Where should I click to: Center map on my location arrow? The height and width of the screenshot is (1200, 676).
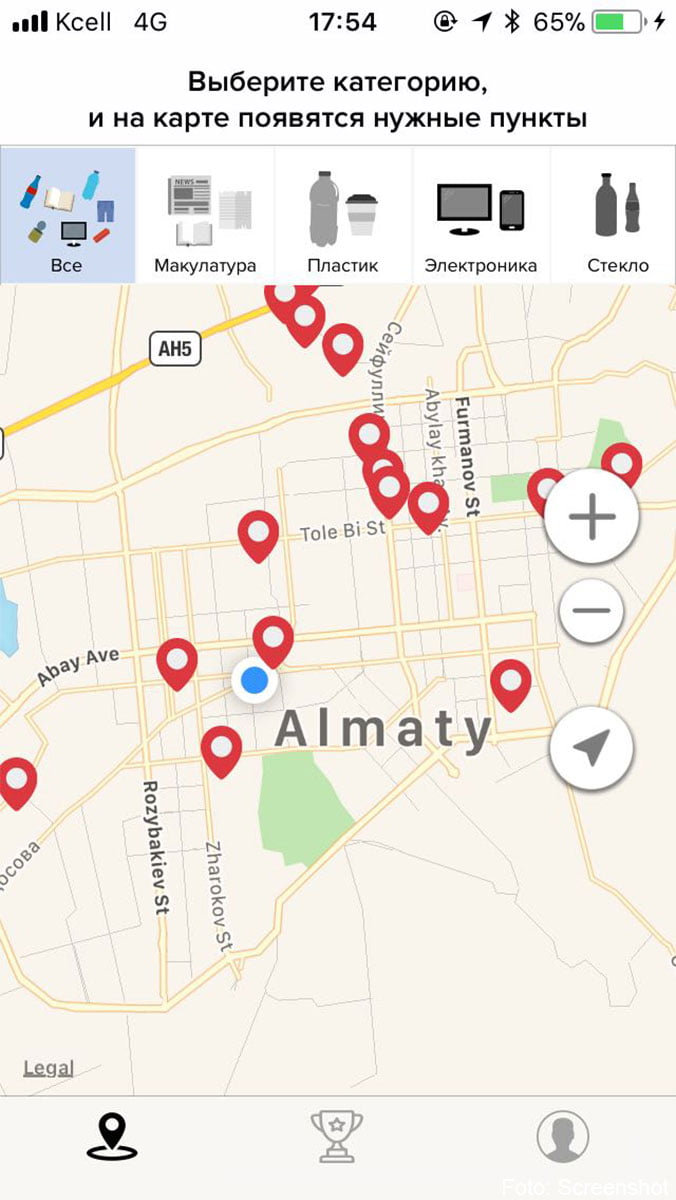point(592,748)
